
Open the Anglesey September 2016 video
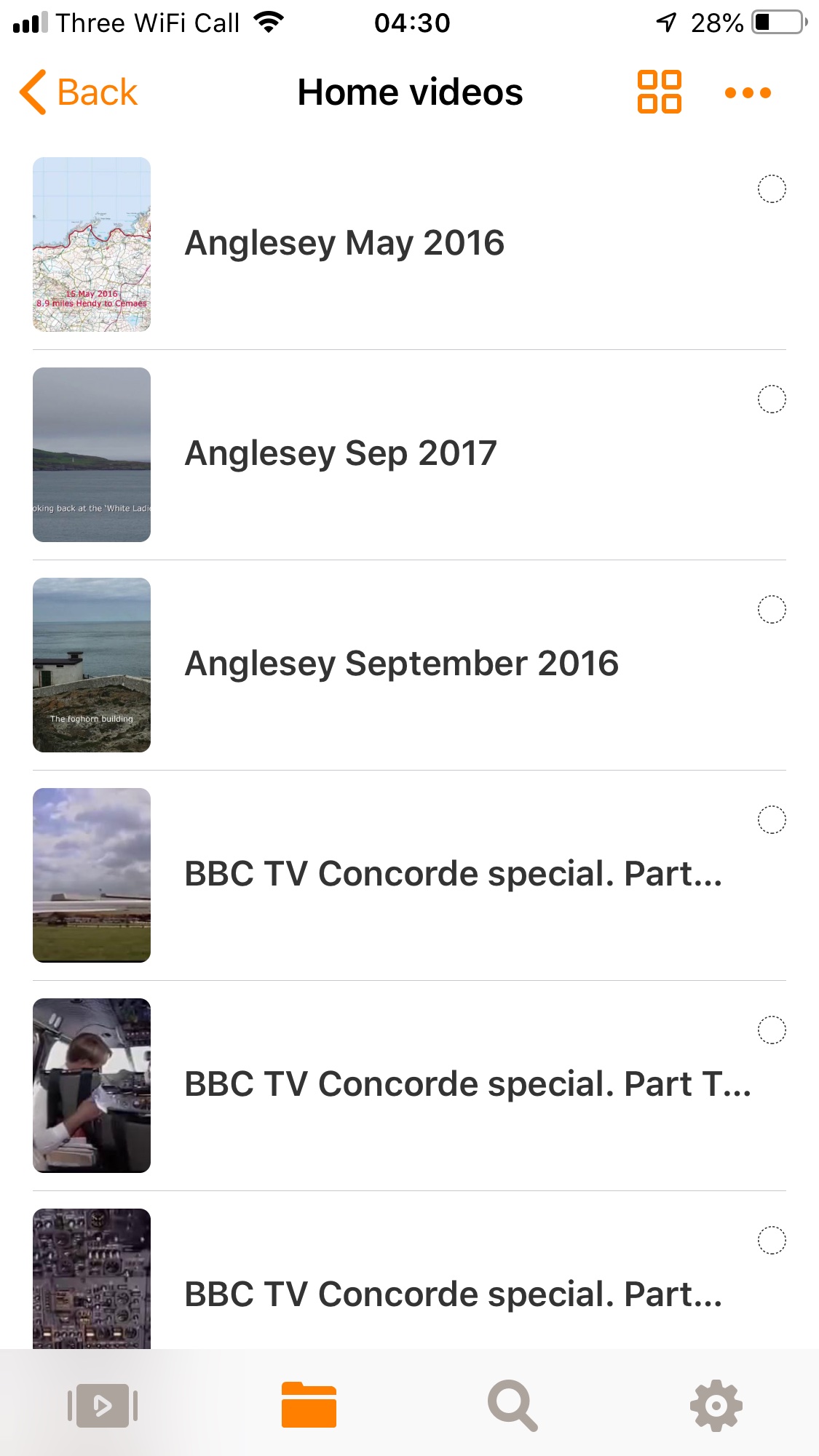point(401,664)
